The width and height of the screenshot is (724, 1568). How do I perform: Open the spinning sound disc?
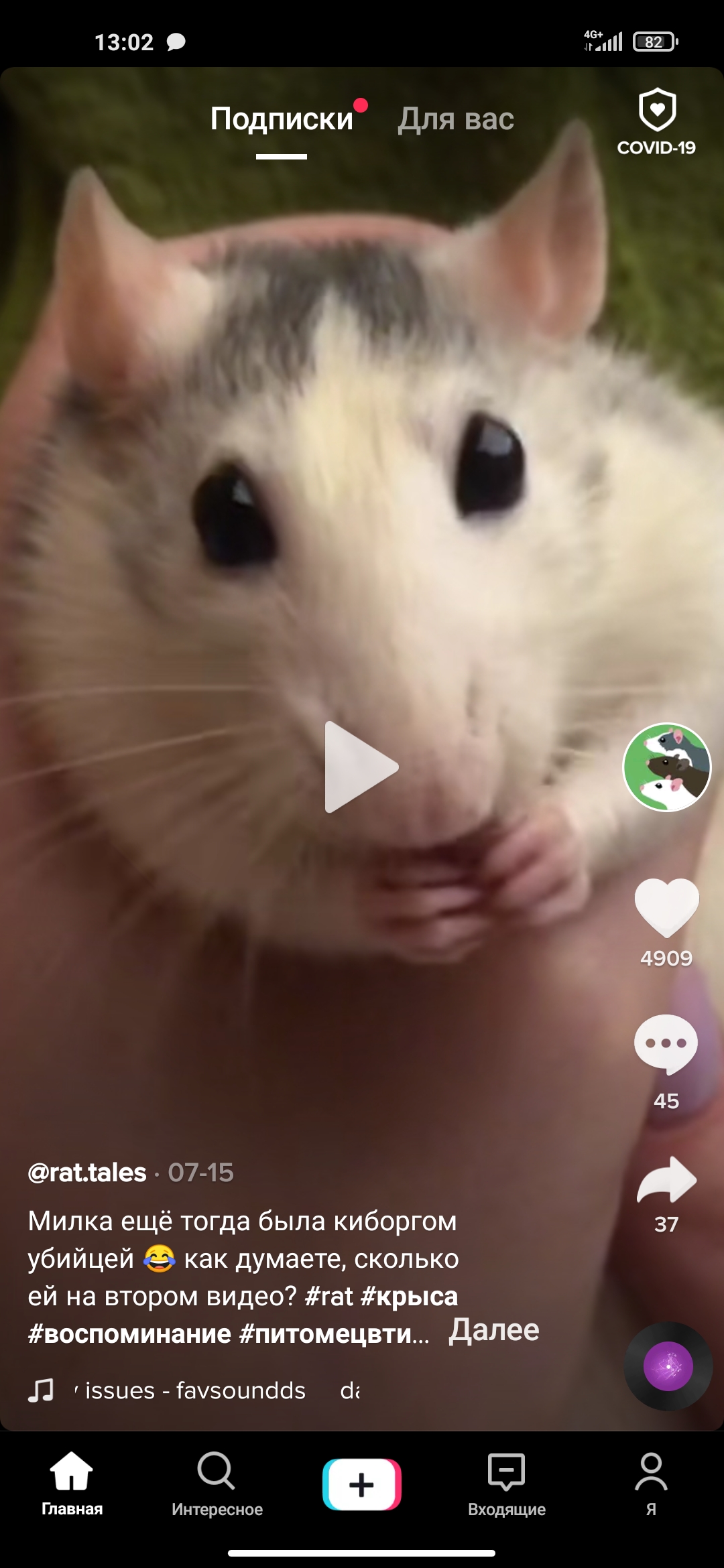pyautogui.click(x=668, y=1366)
